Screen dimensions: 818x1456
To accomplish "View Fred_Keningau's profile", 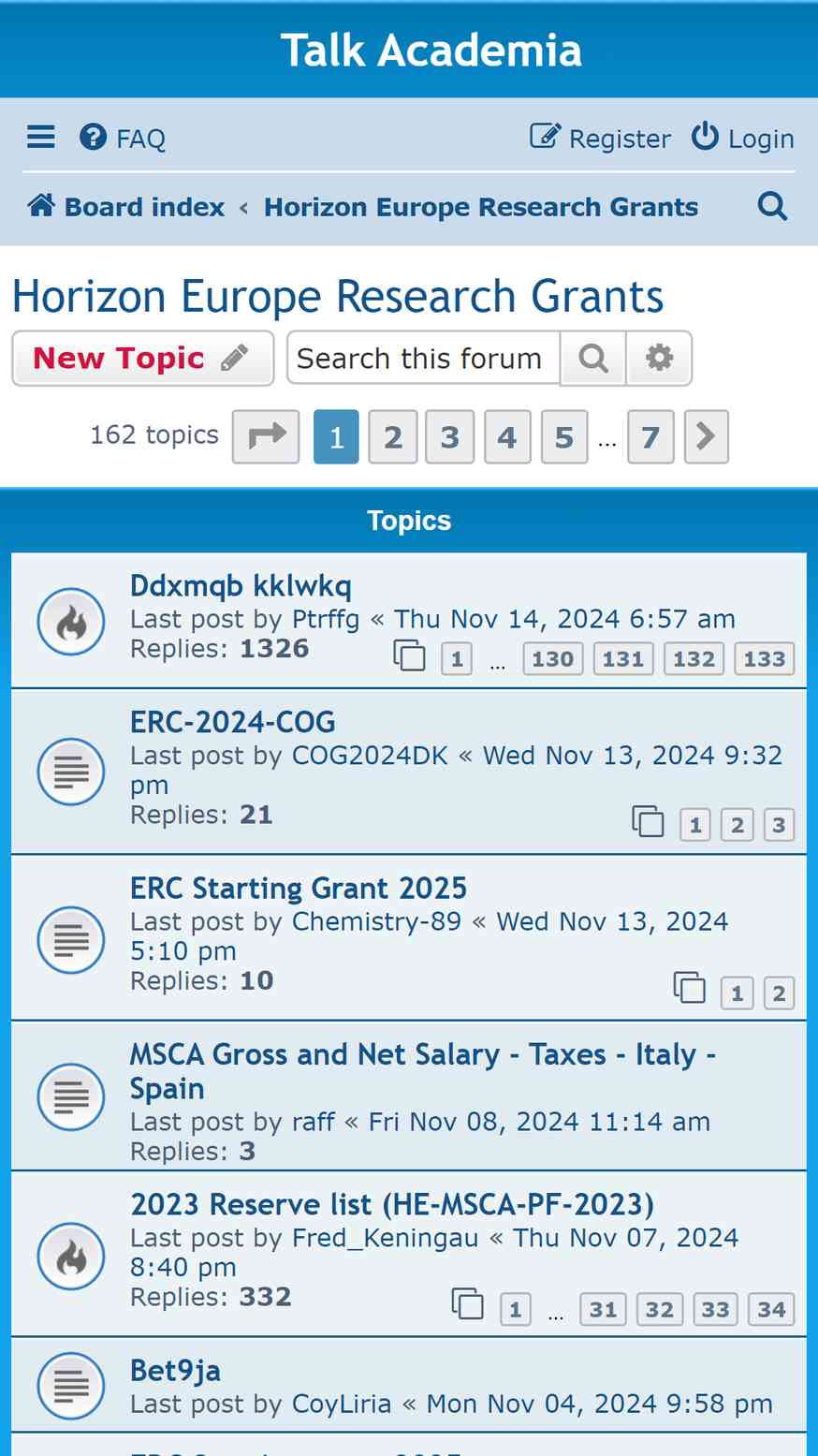I will [x=385, y=1238].
